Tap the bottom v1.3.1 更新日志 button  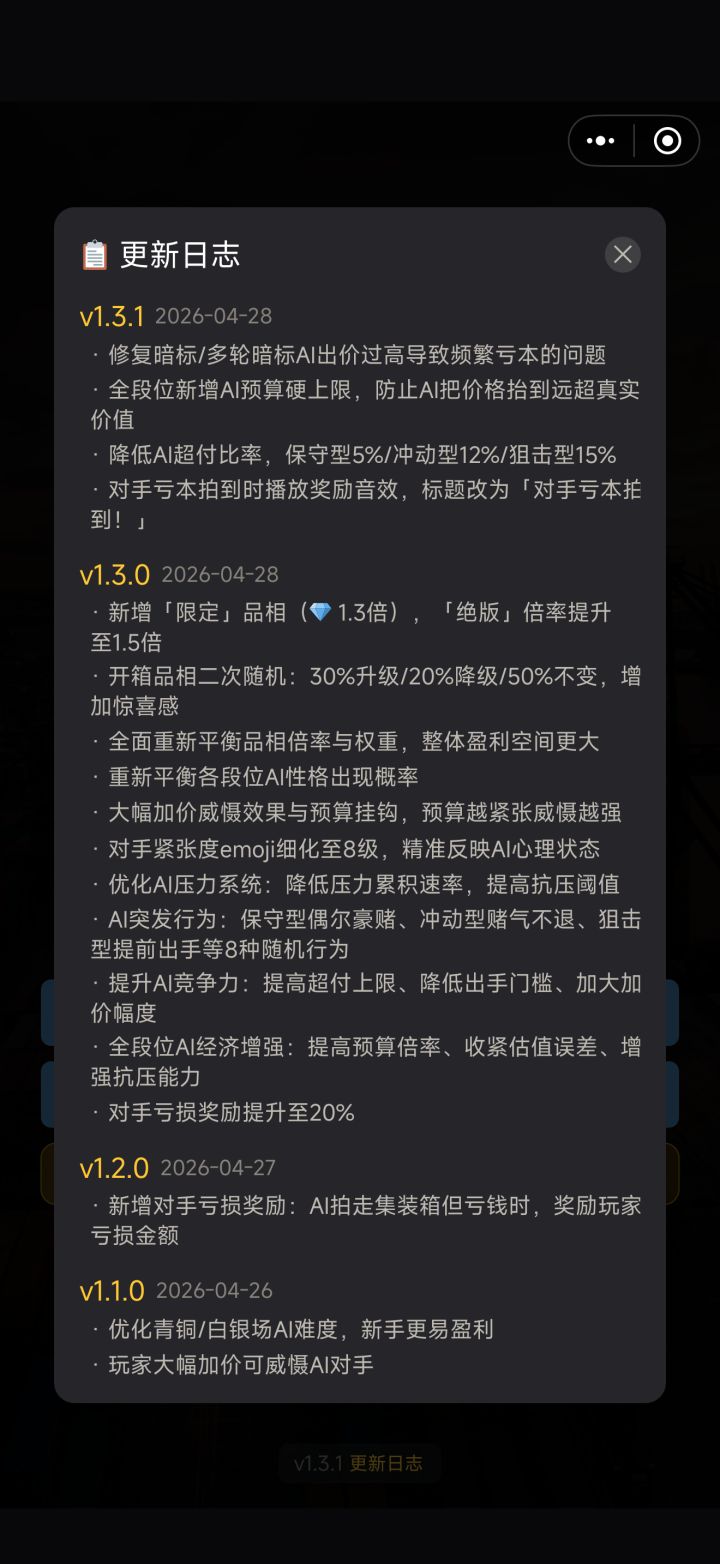(x=360, y=1463)
